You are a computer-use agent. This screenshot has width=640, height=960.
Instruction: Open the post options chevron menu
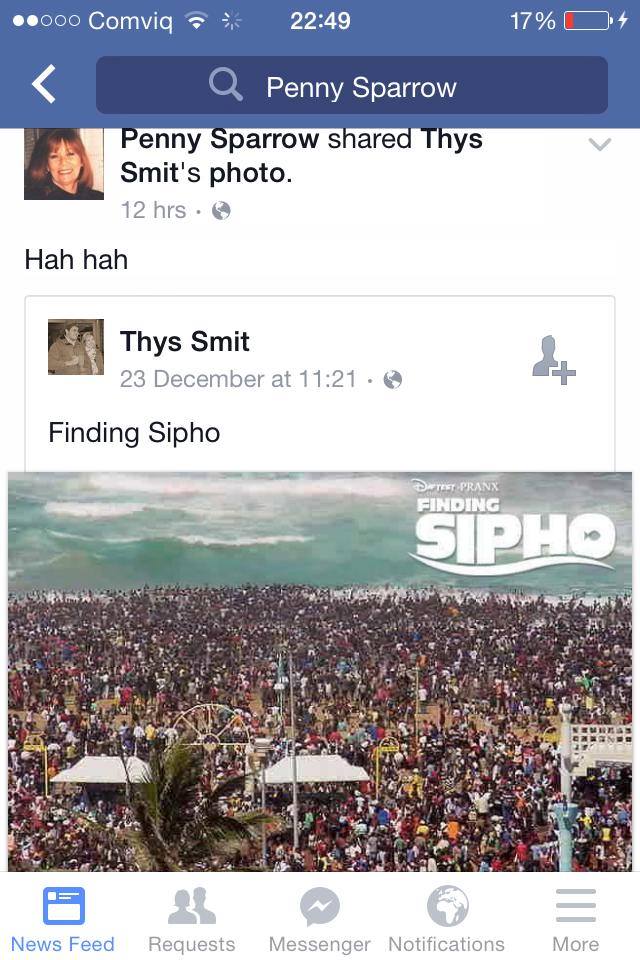point(599,146)
